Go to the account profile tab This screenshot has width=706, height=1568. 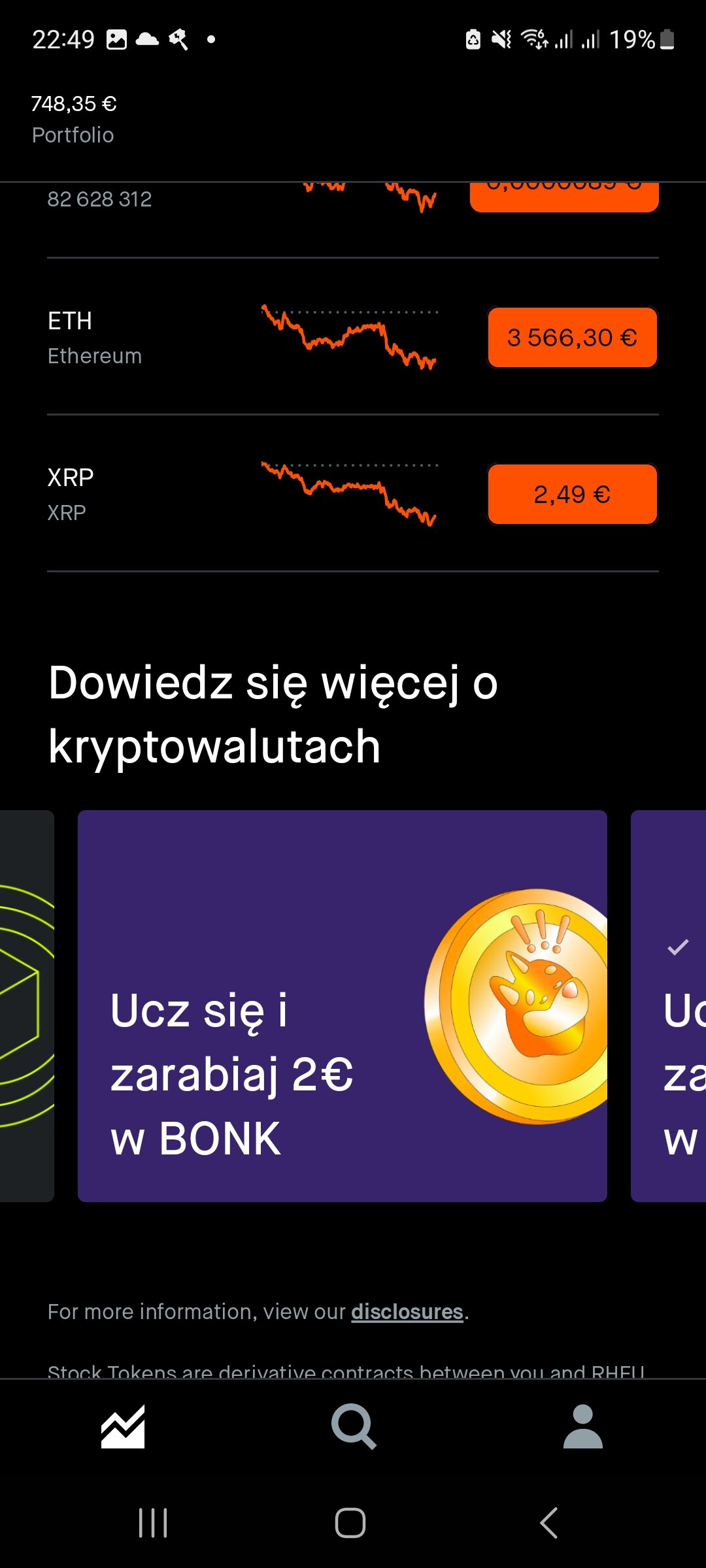click(583, 1427)
